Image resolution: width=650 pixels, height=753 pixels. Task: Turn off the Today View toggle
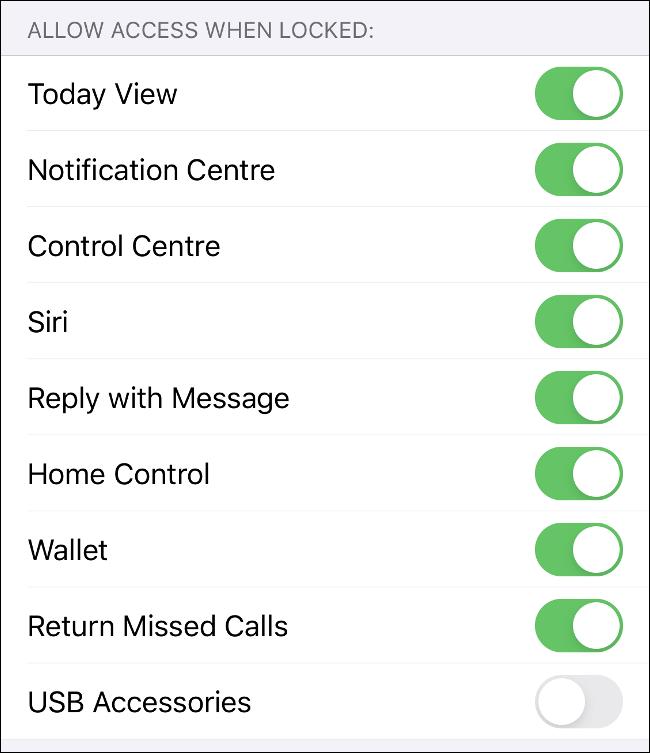pos(579,94)
